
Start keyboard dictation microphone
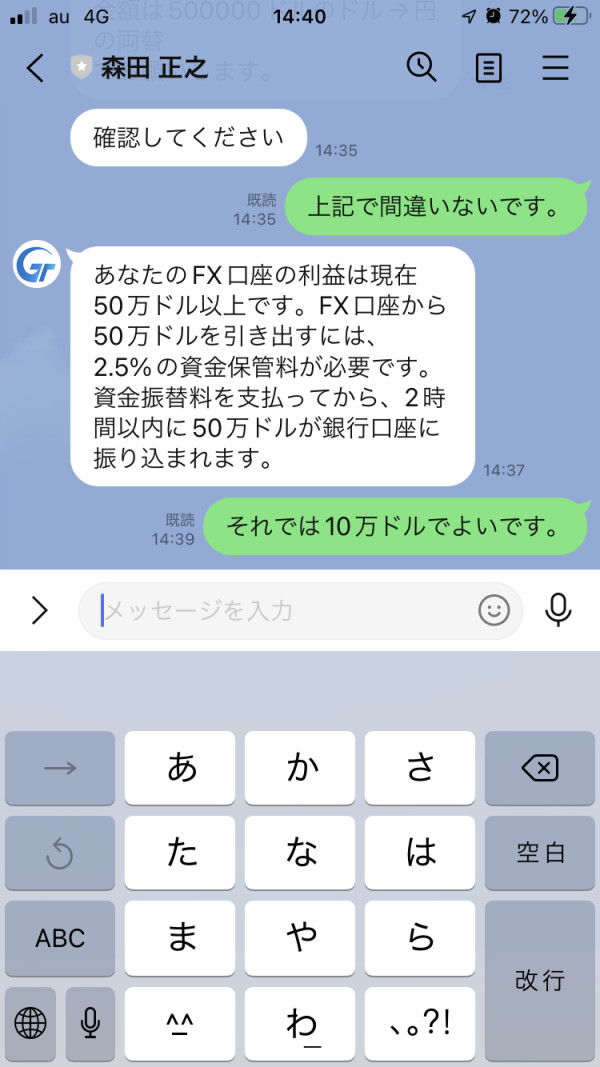(91, 1023)
